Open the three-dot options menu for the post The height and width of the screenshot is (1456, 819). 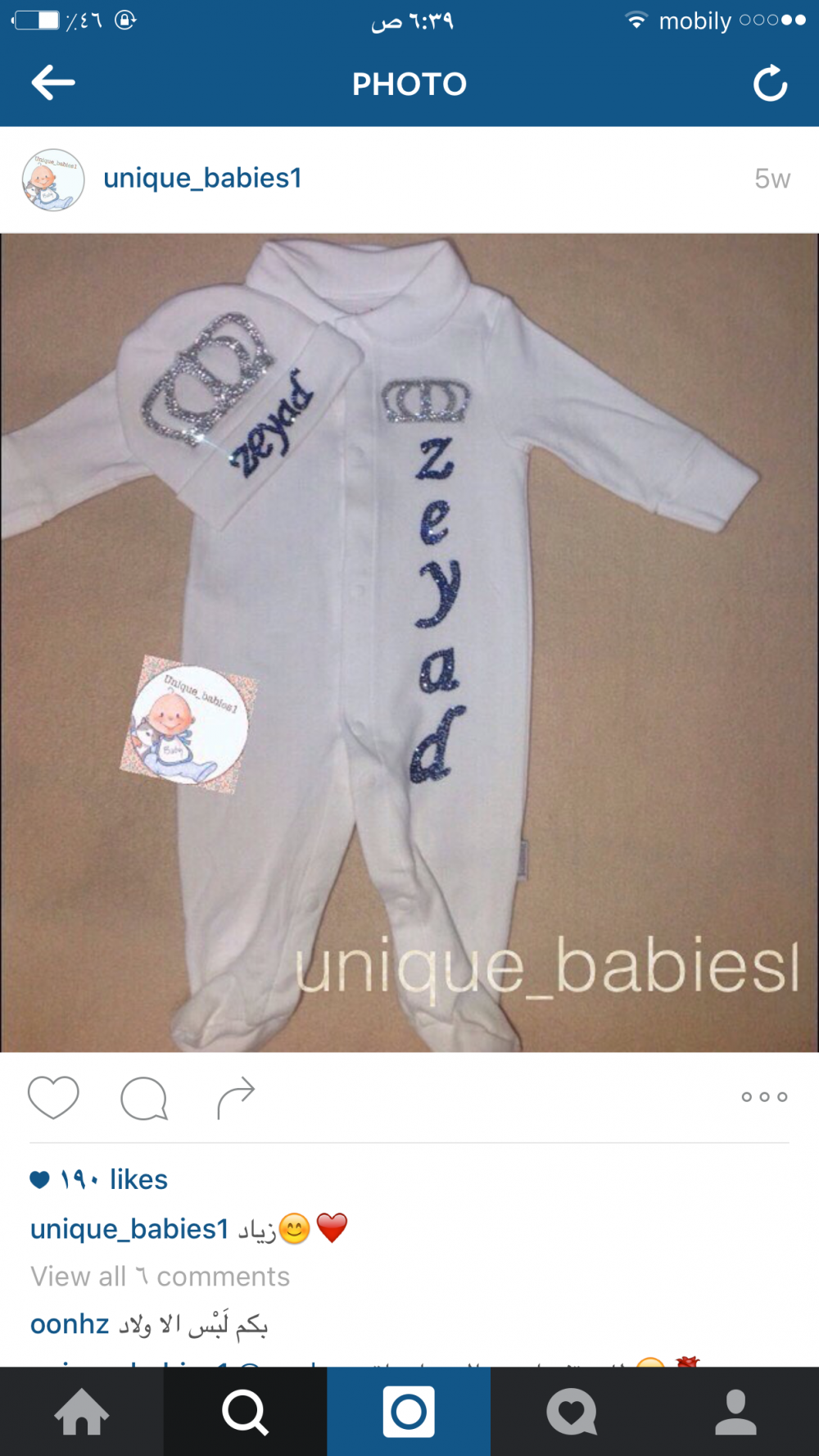(763, 1097)
